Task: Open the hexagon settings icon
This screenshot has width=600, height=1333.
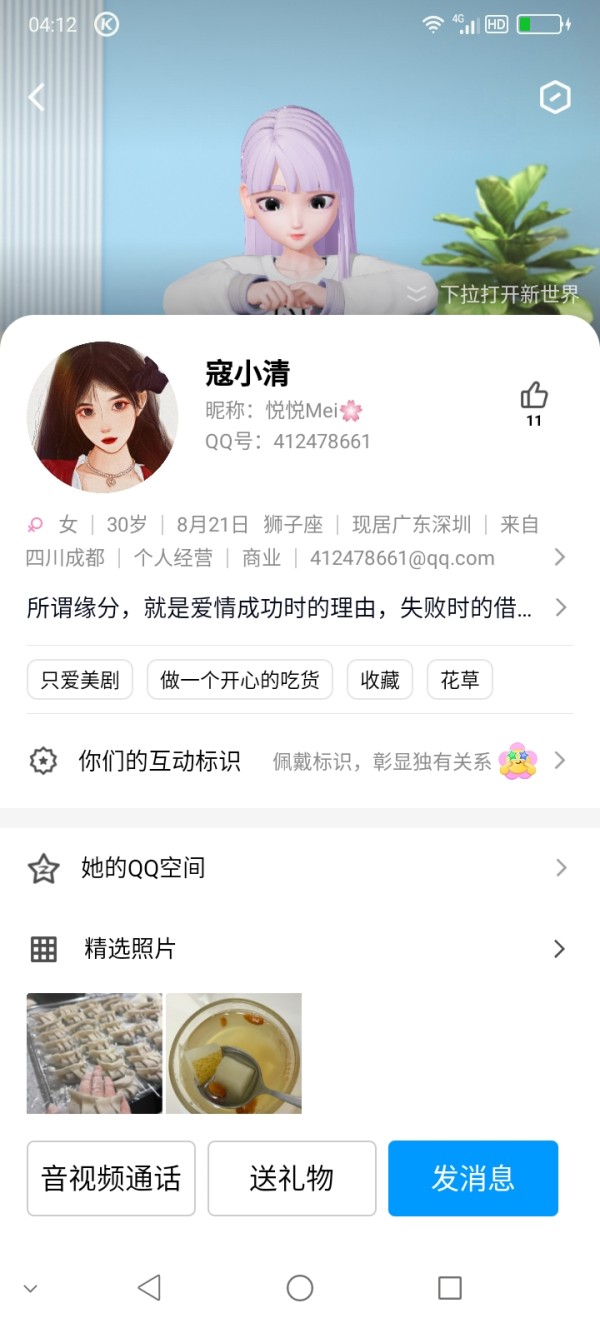Action: pos(554,97)
